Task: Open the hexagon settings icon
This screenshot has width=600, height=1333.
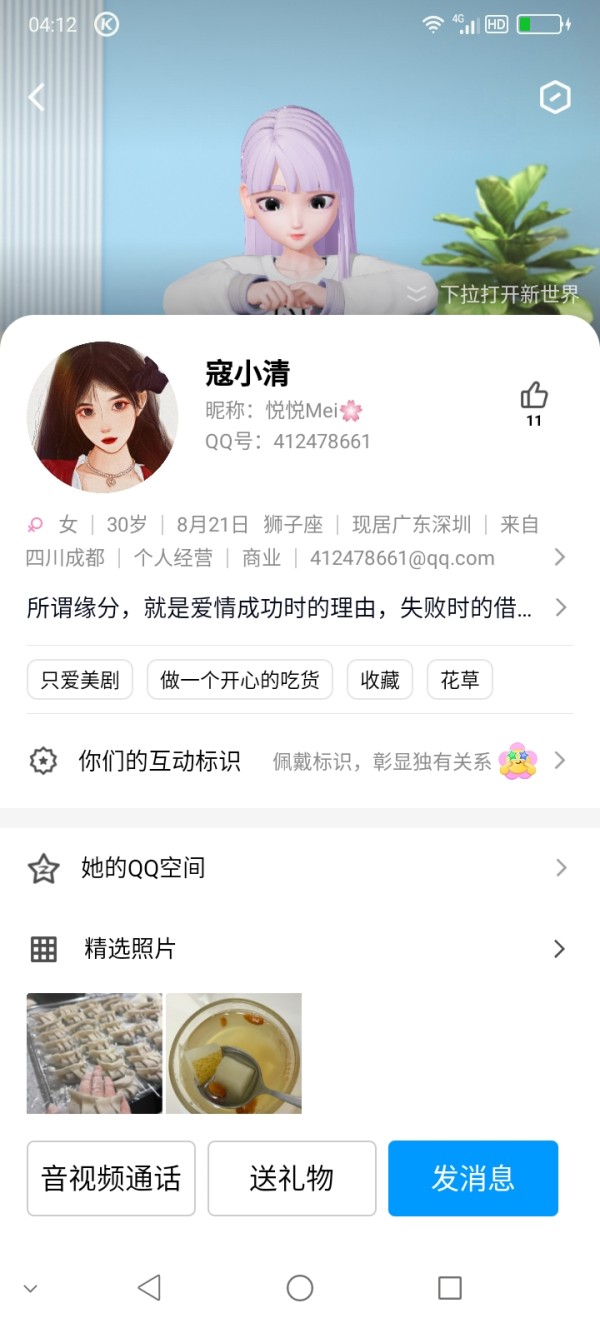Action: pos(554,97)
